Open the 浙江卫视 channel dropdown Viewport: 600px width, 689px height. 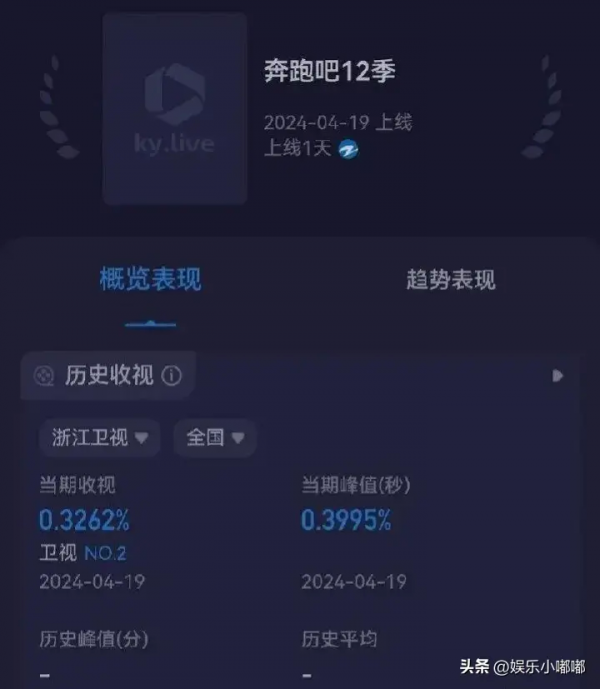[99, 437]
